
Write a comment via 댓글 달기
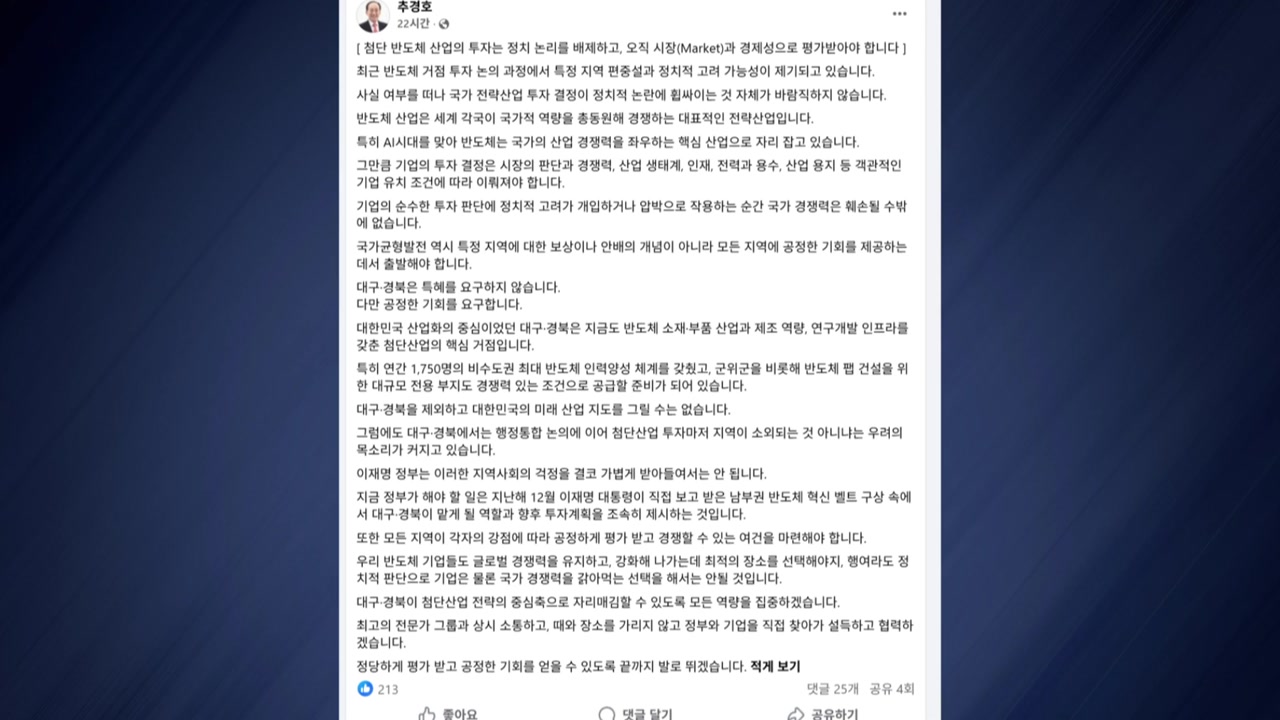[x=635, y=713]
